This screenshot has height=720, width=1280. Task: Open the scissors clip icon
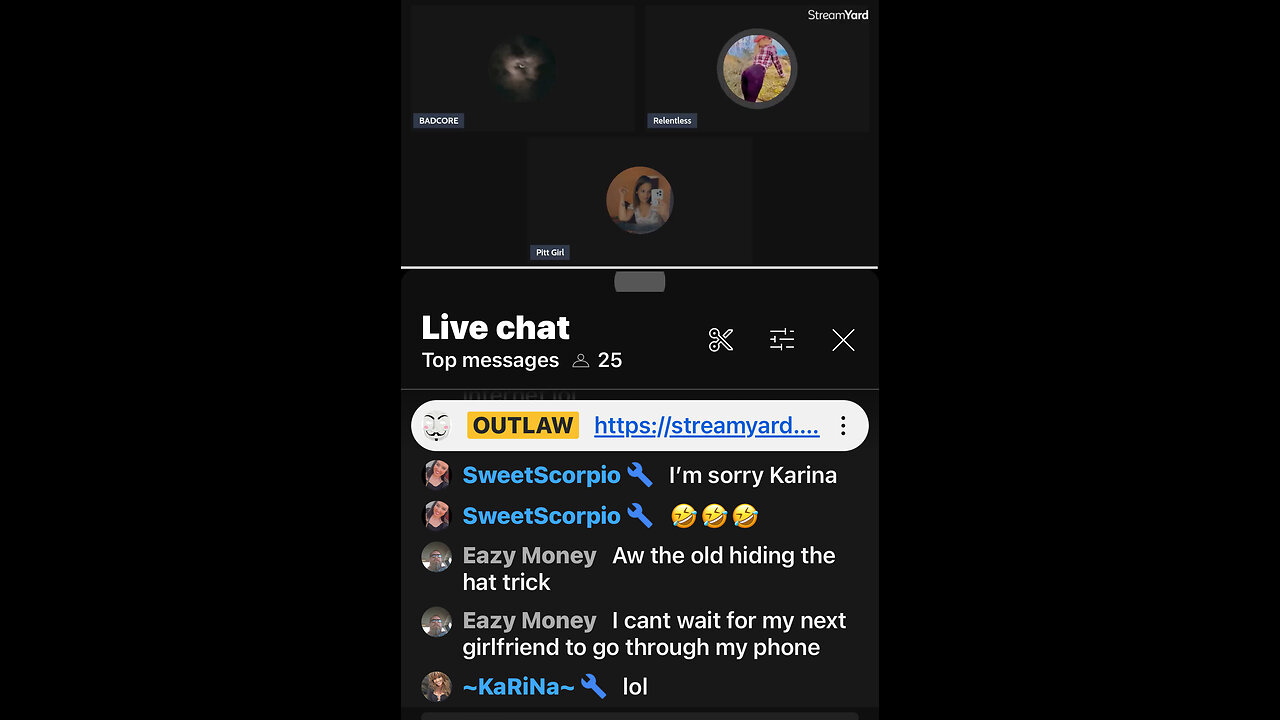721,340
